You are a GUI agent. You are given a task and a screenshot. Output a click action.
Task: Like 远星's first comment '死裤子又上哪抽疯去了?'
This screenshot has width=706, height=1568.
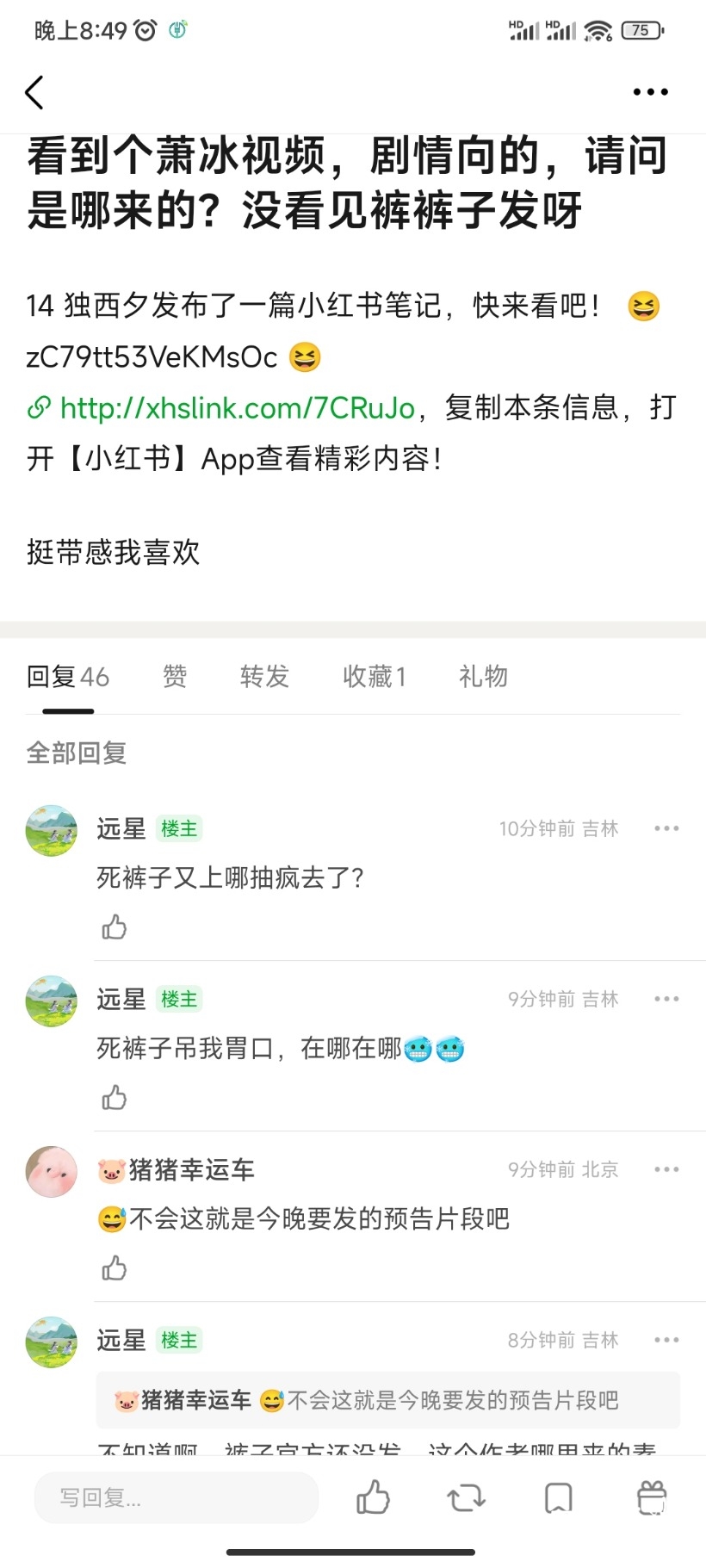click(x=114, y=927)
